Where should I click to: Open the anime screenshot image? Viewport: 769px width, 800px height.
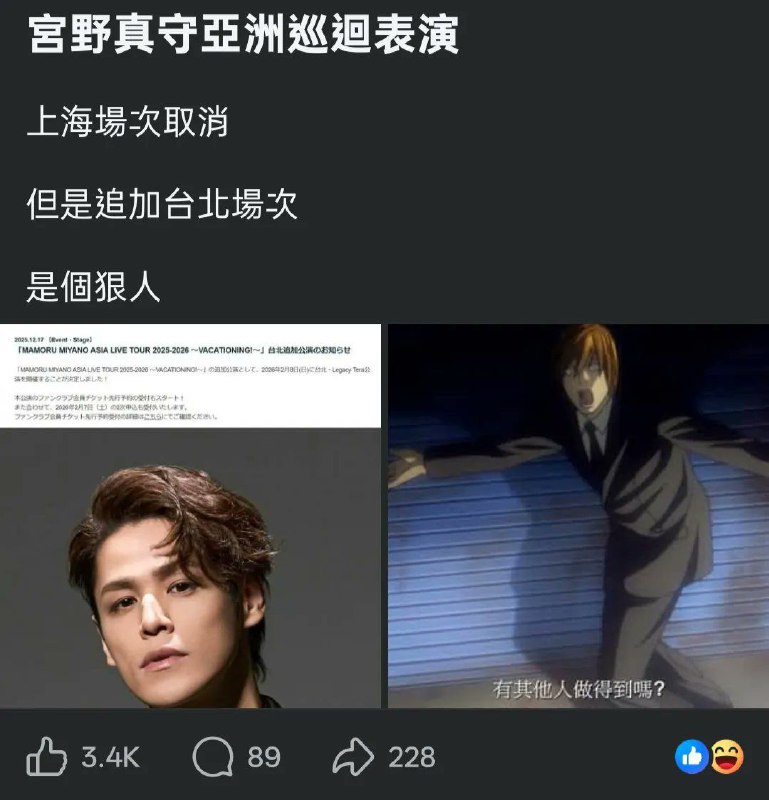(x=577, y=515)
